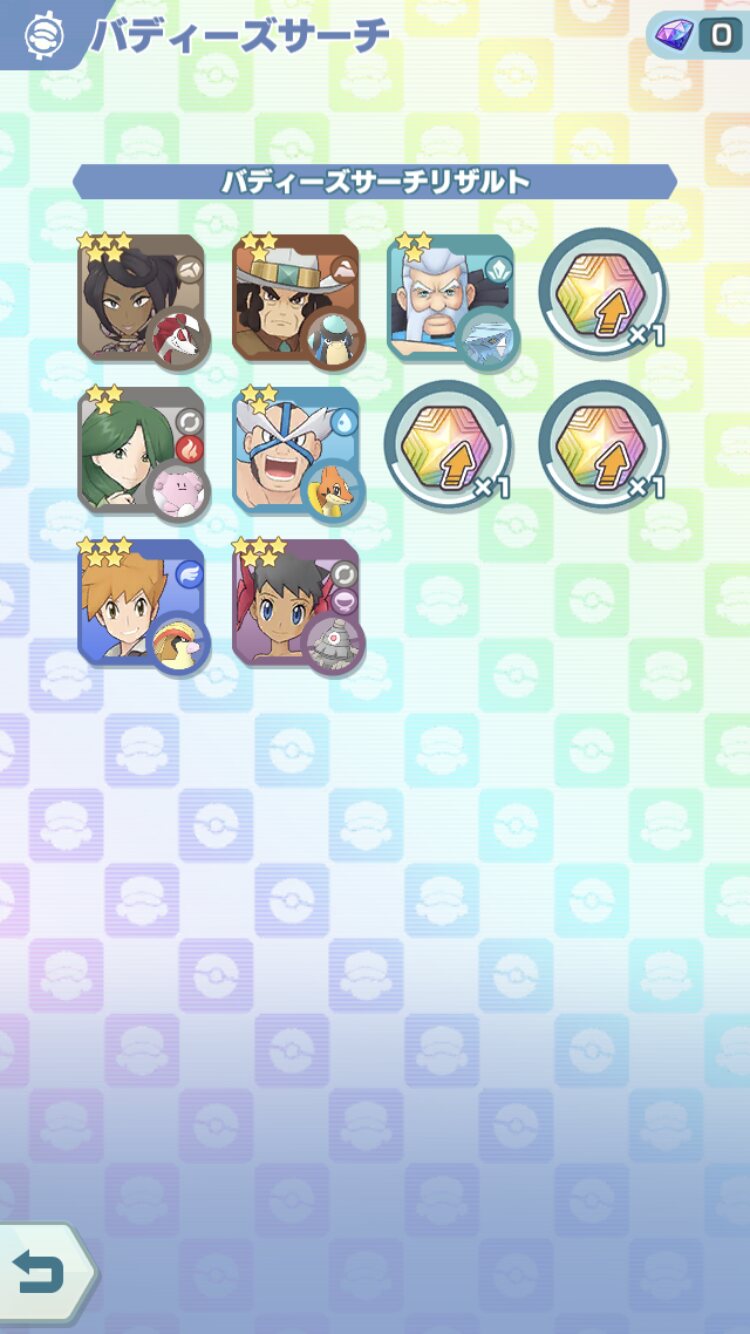Open the sync pair with red-masked Lycanroc
Image resolution: width=750 pixels, height=1334 pixels.
142,300
